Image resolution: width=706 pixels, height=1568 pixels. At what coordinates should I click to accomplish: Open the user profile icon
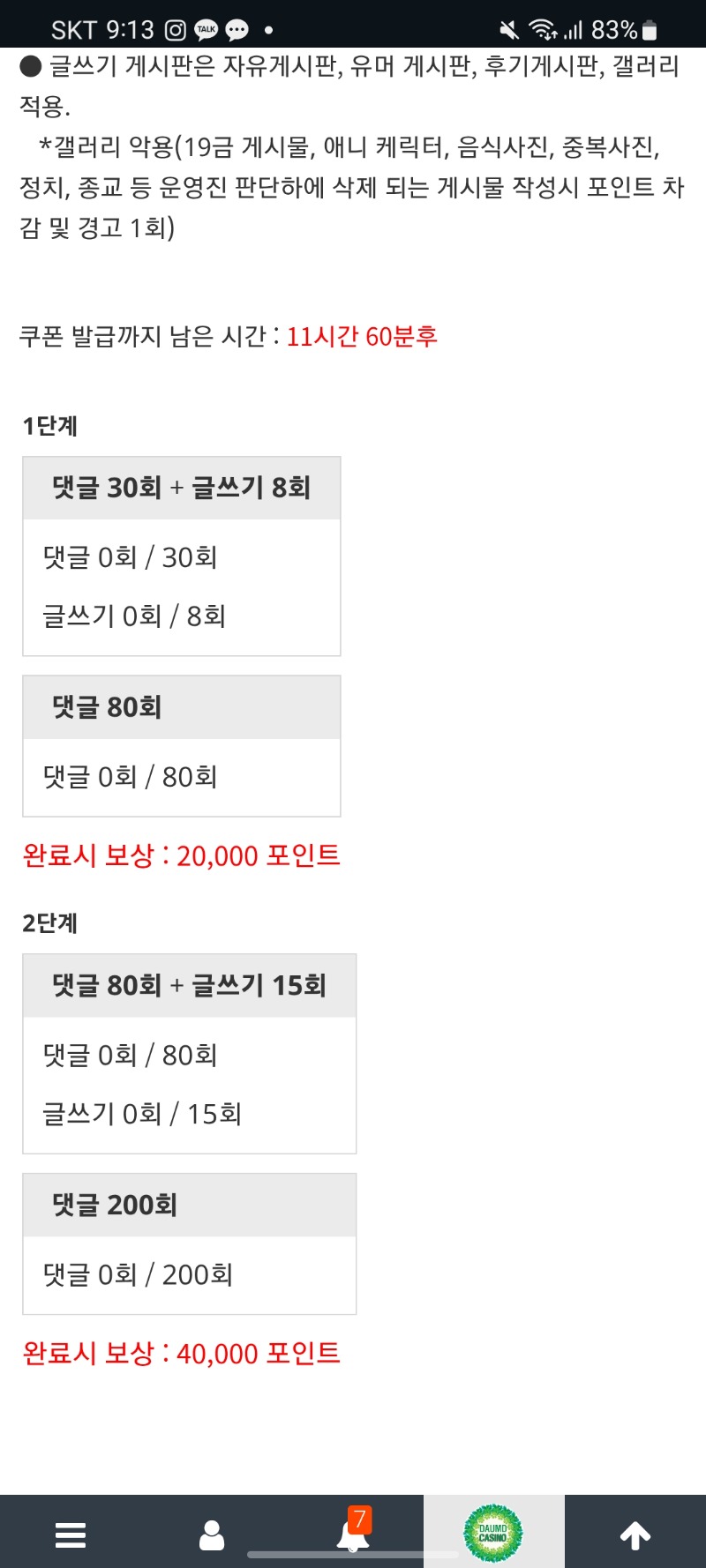[x=212, y=1535]
